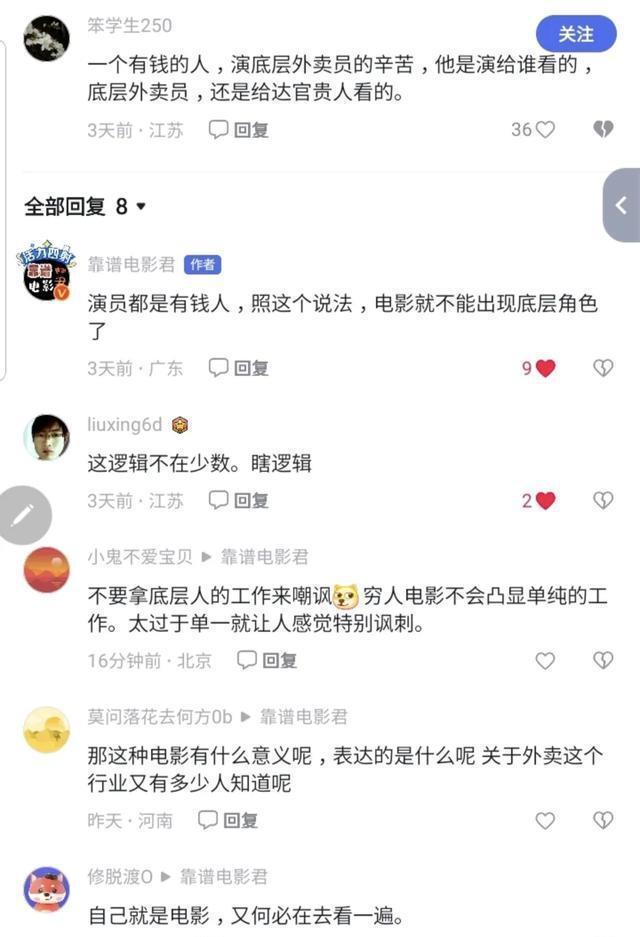The image size is (640, 937).
Task: Reply to 莫问落花去何方0b's comment
Action: 228,820
